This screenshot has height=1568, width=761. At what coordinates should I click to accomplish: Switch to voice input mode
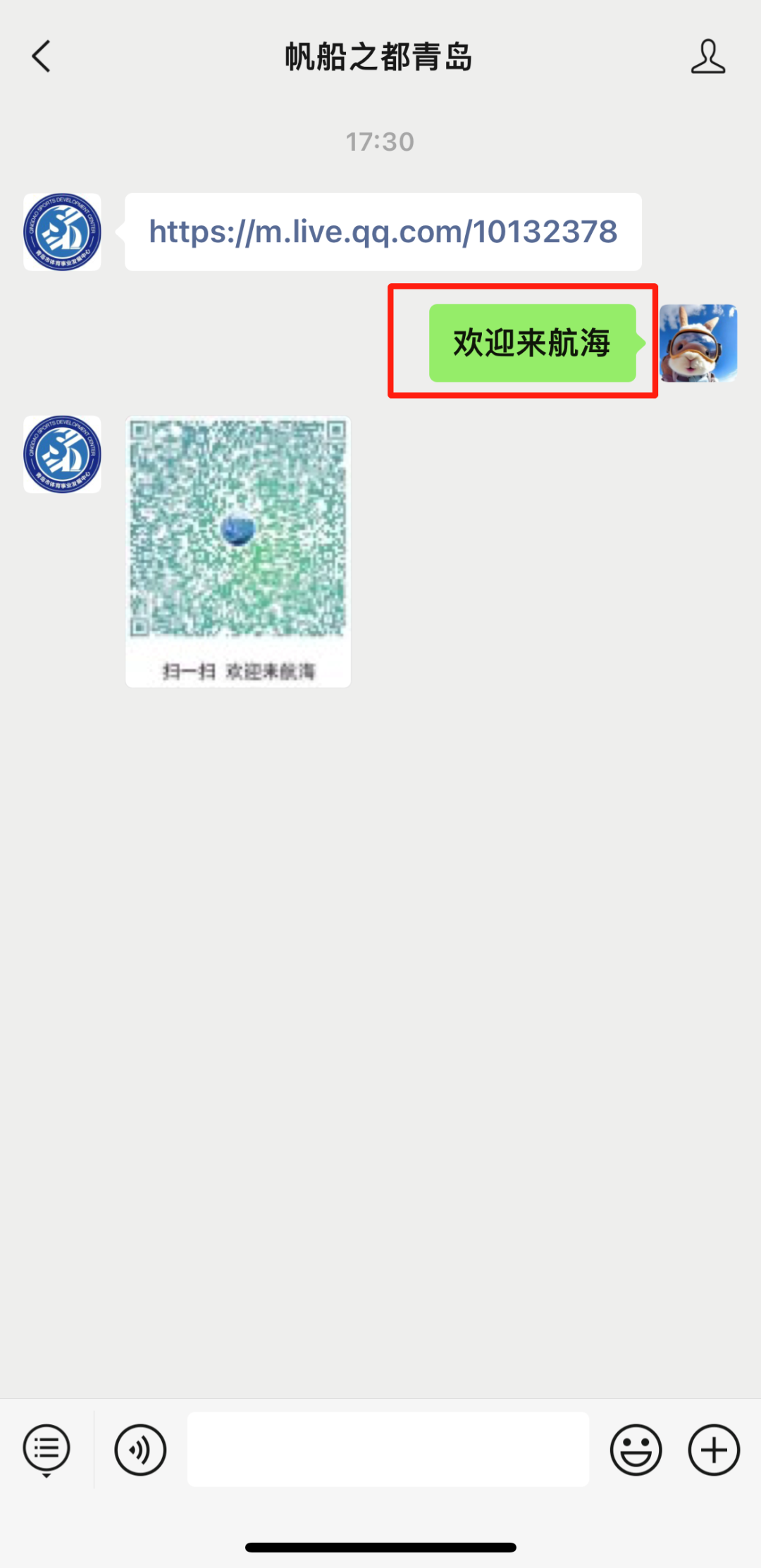point(140,1450)
